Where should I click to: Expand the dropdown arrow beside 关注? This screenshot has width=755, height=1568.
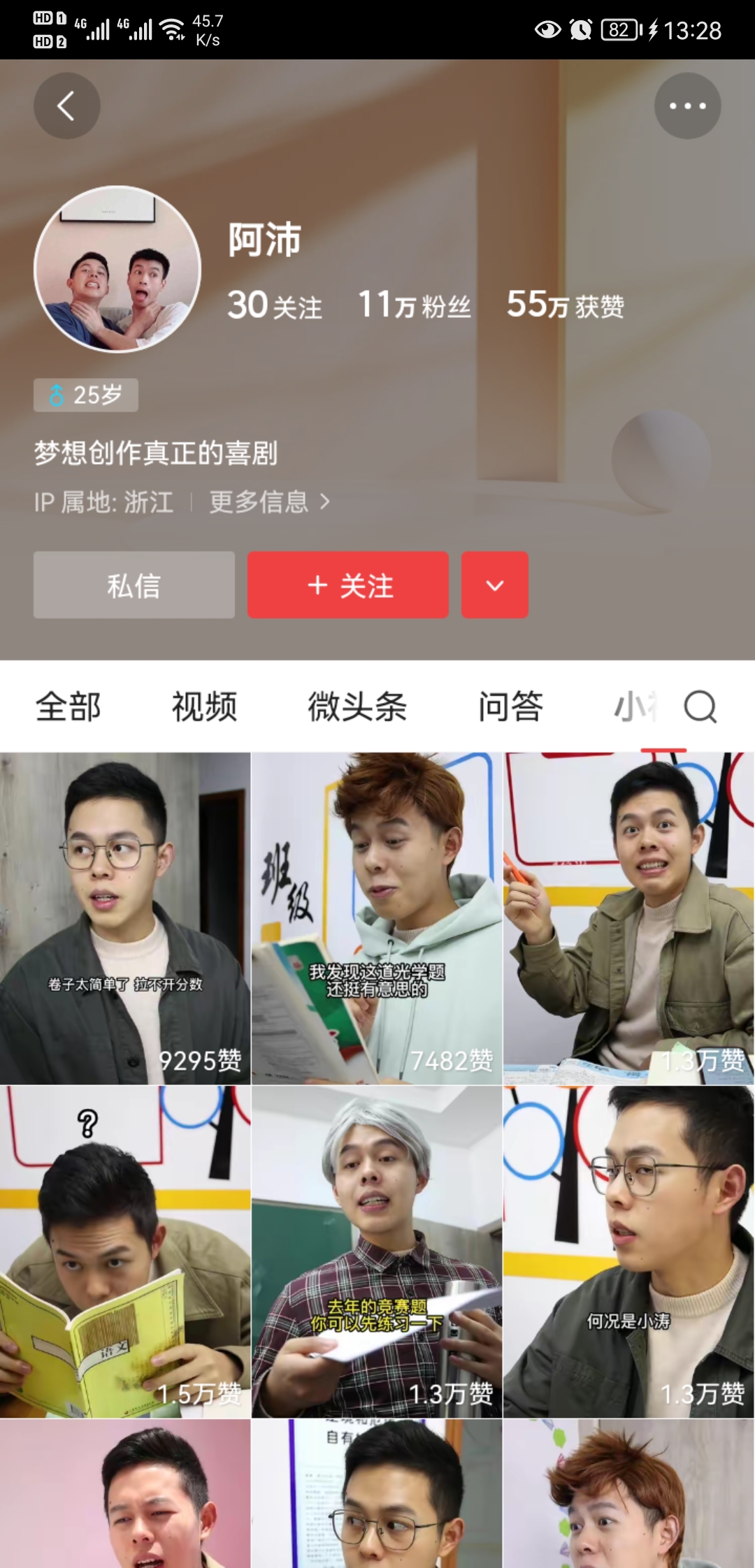(494, 585)
